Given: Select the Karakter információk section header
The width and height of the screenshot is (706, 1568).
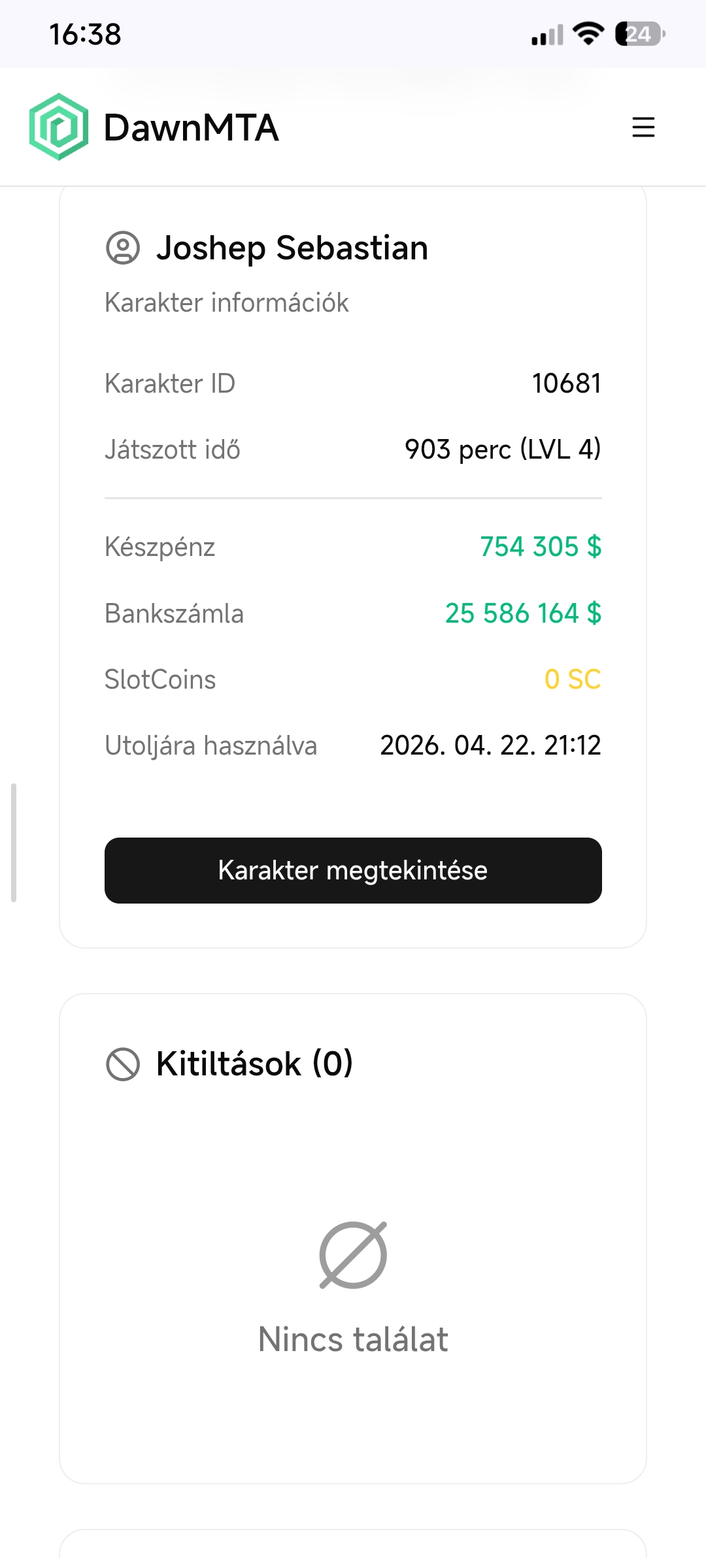Looking at the screenshot, I should pyautogui.click(x=227, y=302).
